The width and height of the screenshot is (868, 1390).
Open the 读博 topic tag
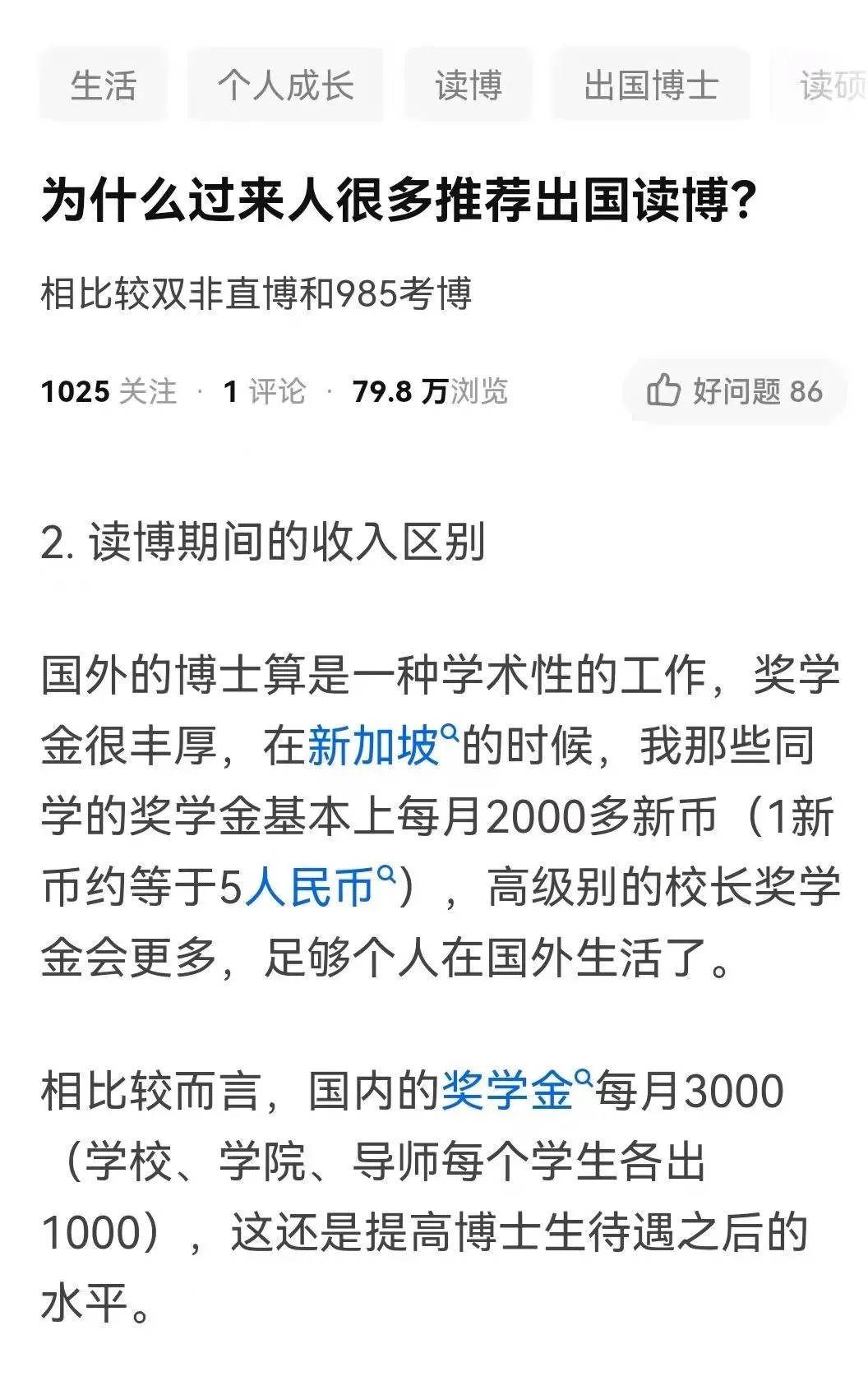468,85
